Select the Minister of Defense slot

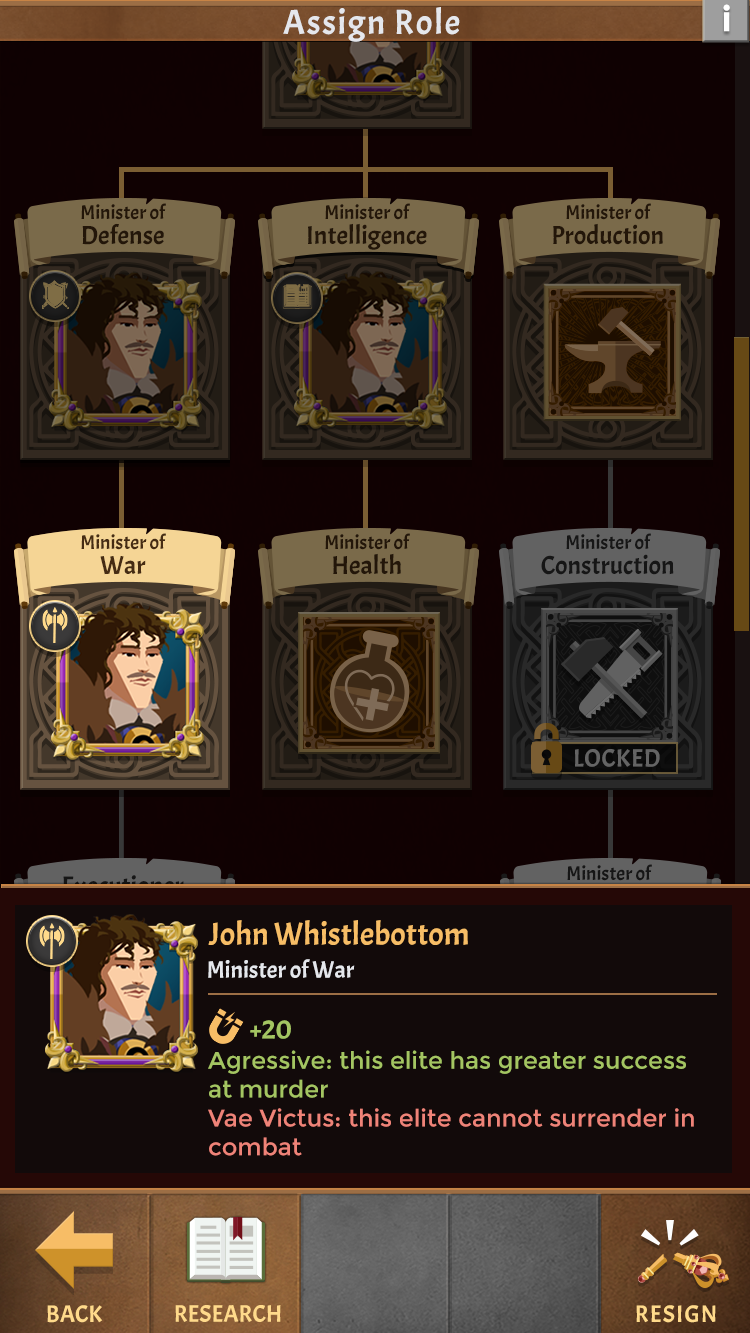124,352
